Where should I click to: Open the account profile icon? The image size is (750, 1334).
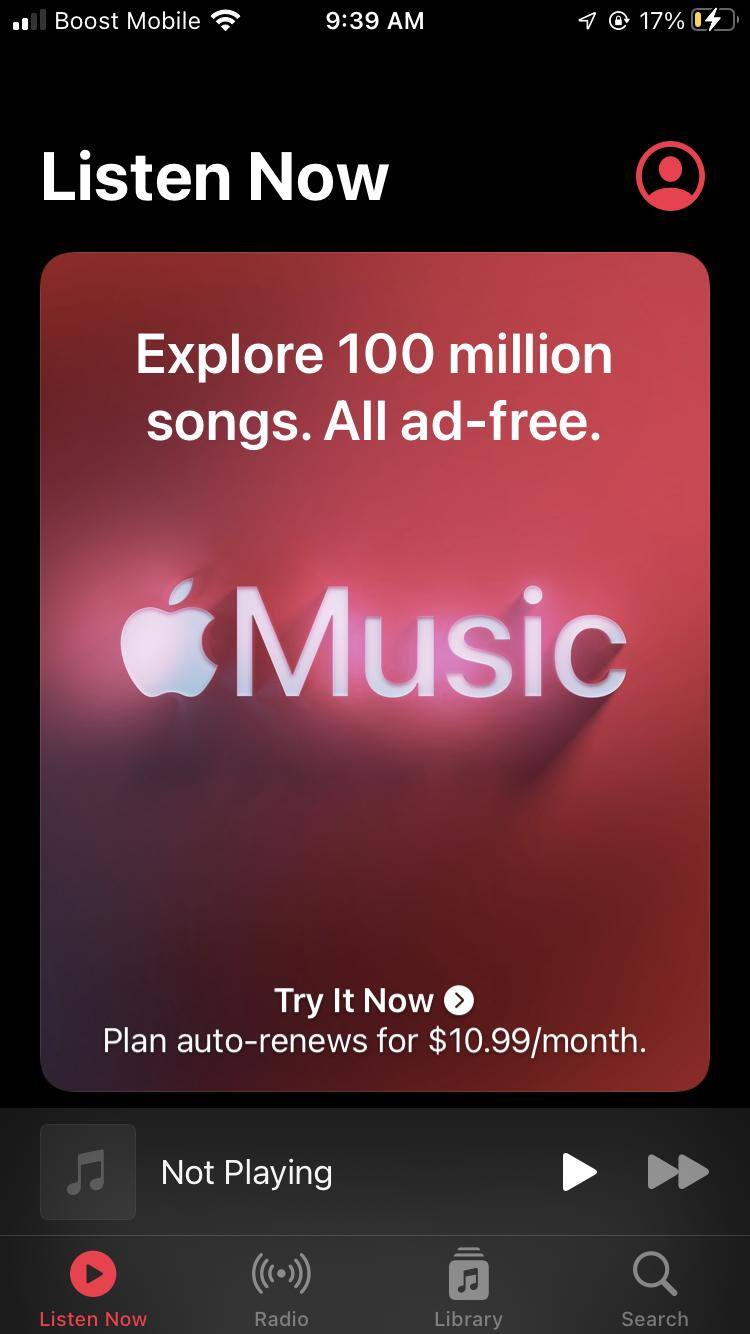click(x=670, y=177)
